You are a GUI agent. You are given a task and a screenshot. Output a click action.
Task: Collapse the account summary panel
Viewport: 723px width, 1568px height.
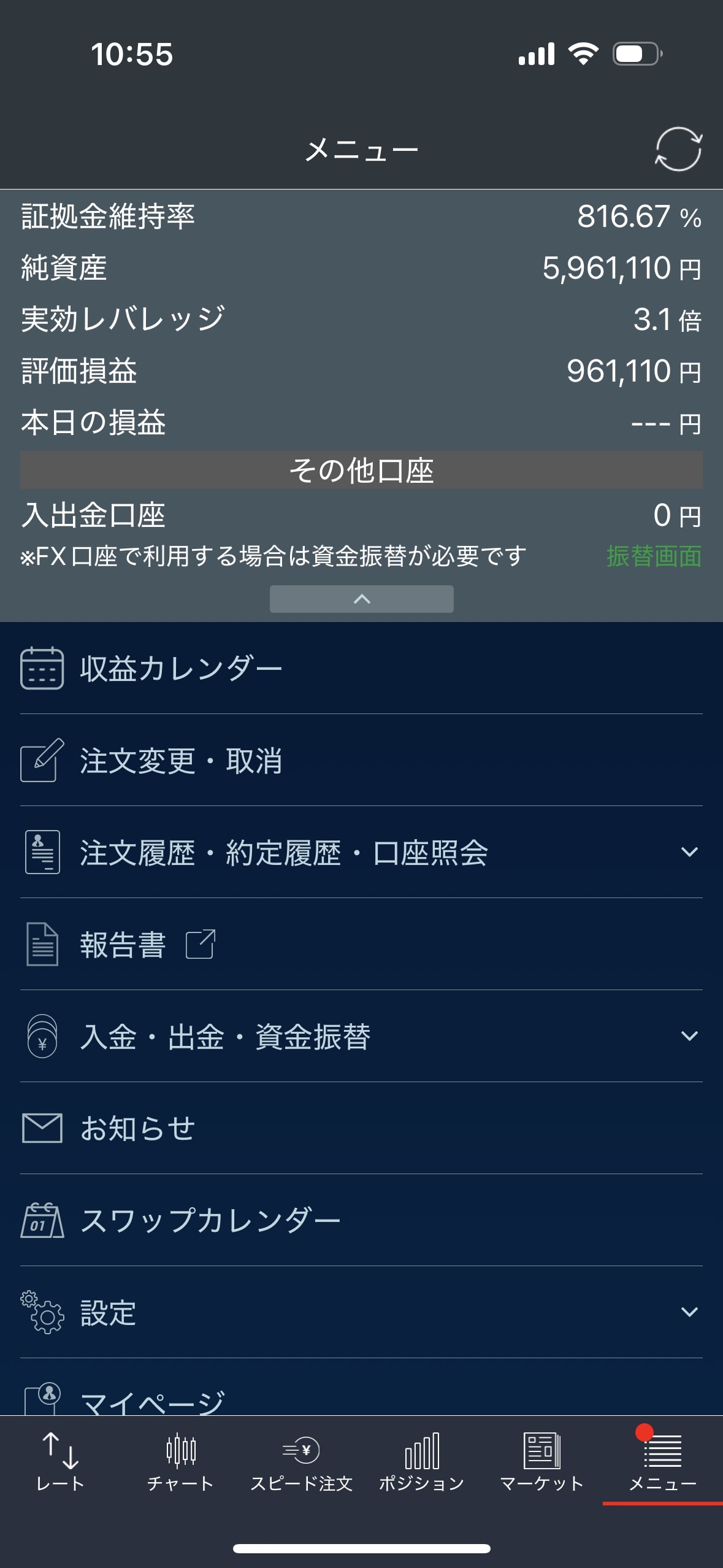[361, 599]
